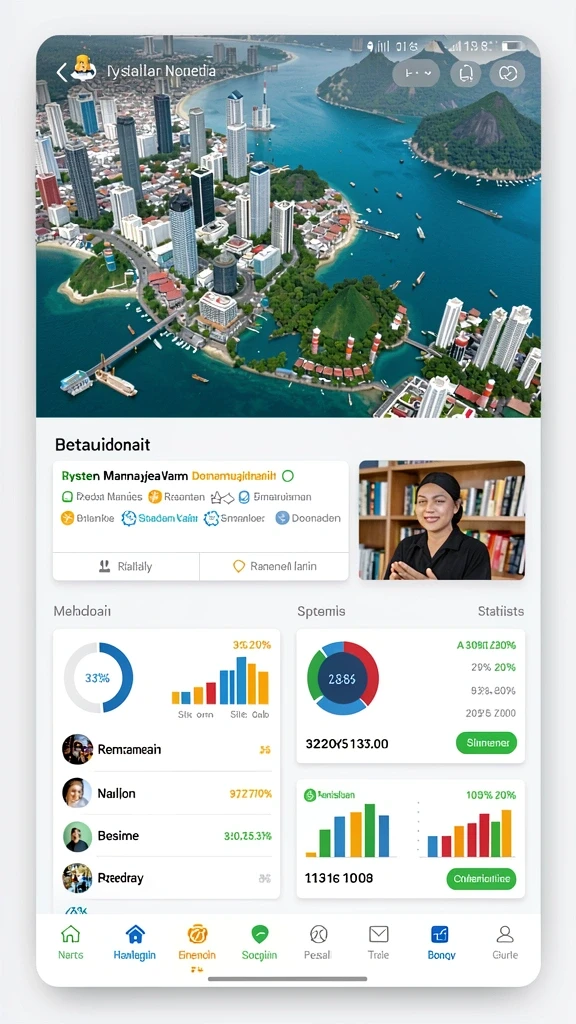Switch to the Hanlegiin tab
The image size is (576, 1024).
tap(135, 943)
